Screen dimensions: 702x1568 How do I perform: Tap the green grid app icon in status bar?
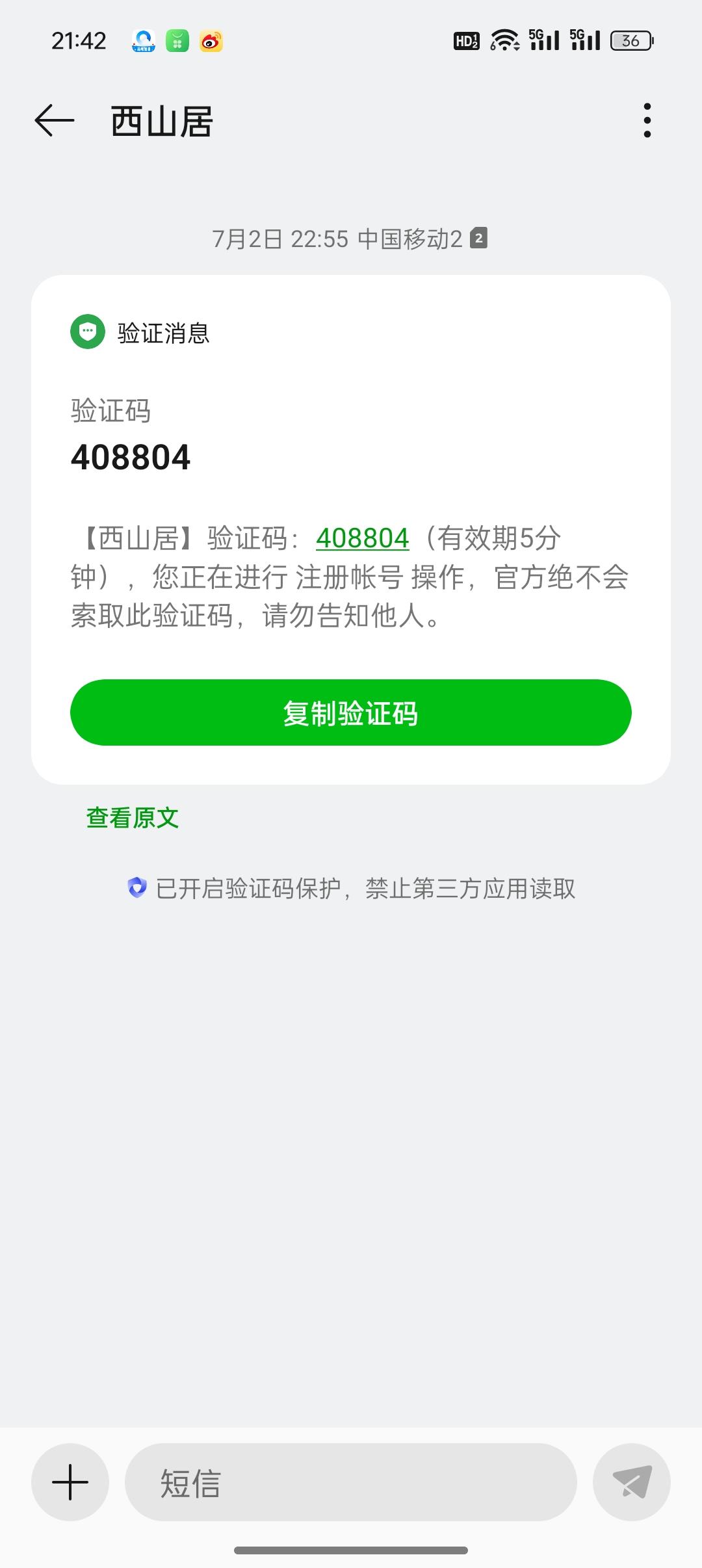pos(177,41)
